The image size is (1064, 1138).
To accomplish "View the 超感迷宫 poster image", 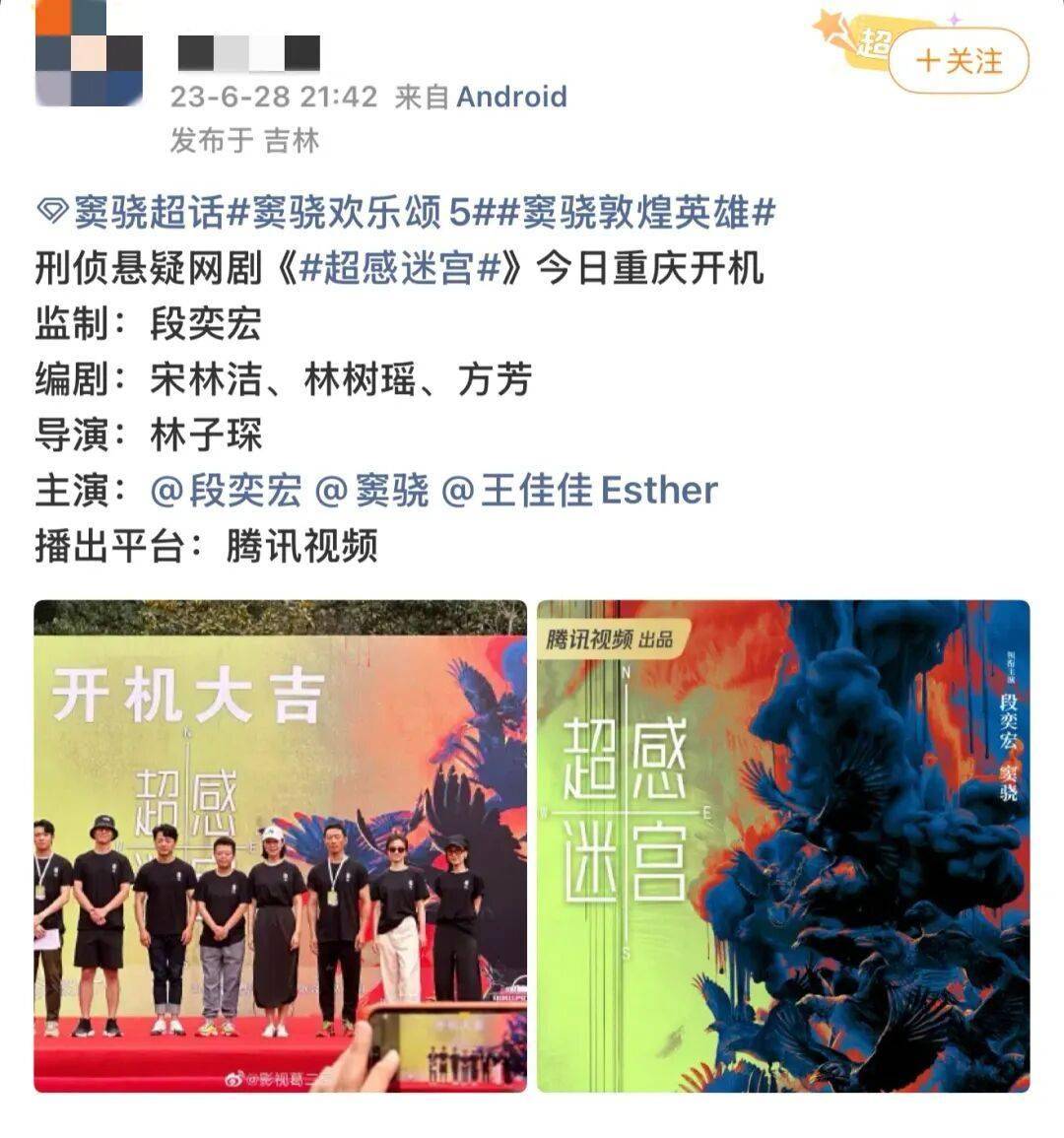I will tap(783, 845).
